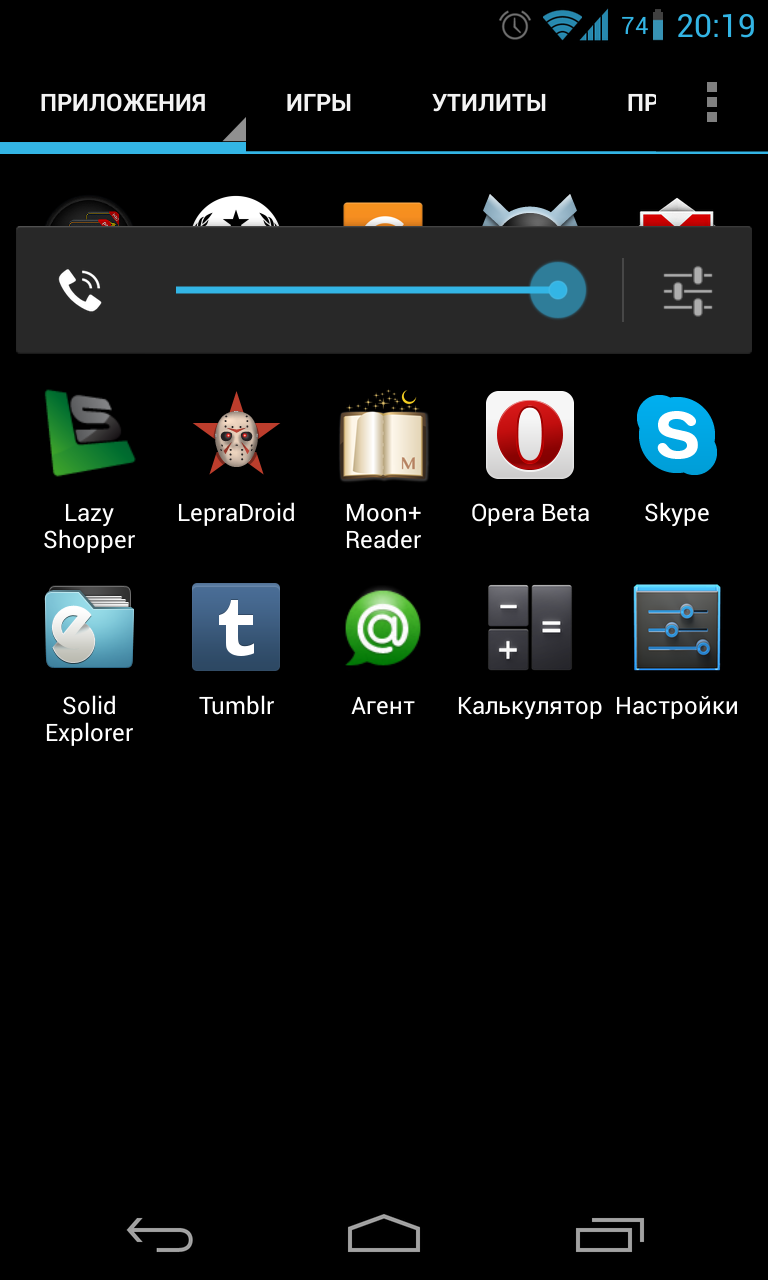Tap the call volume slider thumb
Screen dimensions: 768x1280
(558, 290)
